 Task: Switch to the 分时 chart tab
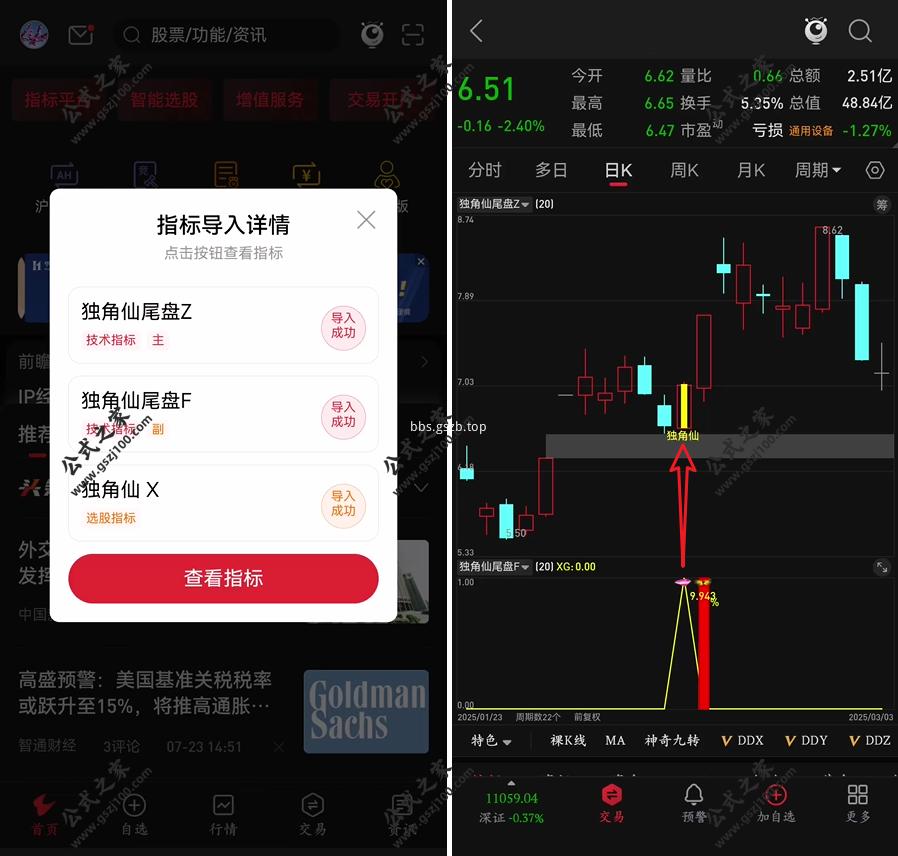tap(485, 170)
